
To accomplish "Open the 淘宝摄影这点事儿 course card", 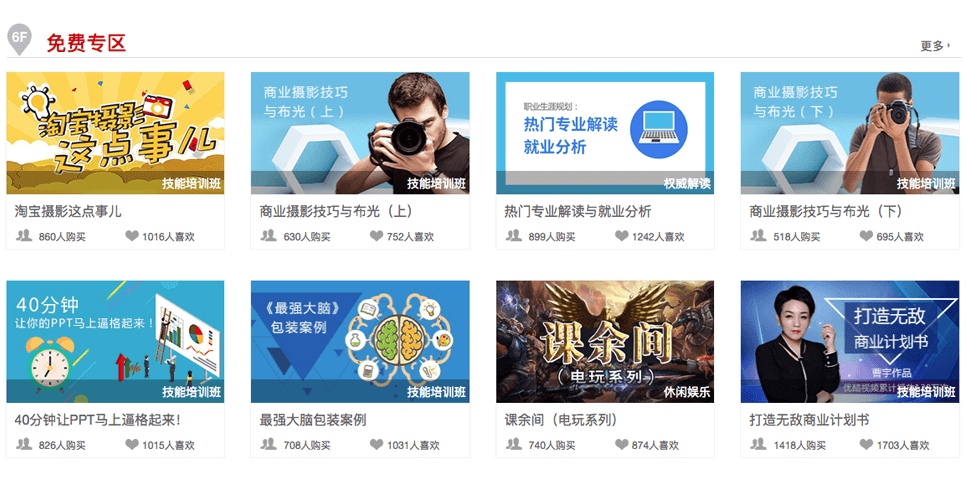I will coord(115,133).
